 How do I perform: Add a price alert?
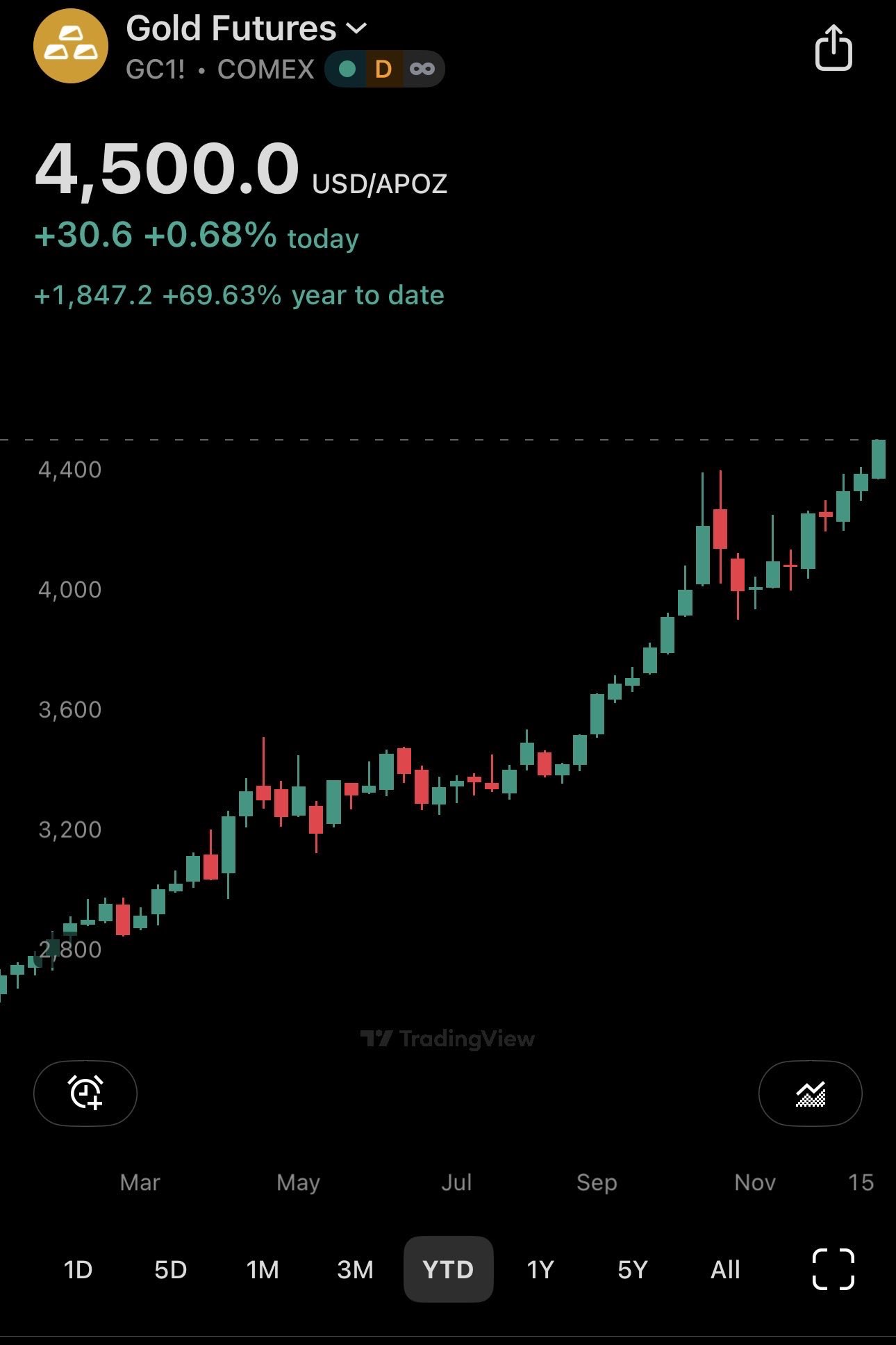pos(85,1093)
